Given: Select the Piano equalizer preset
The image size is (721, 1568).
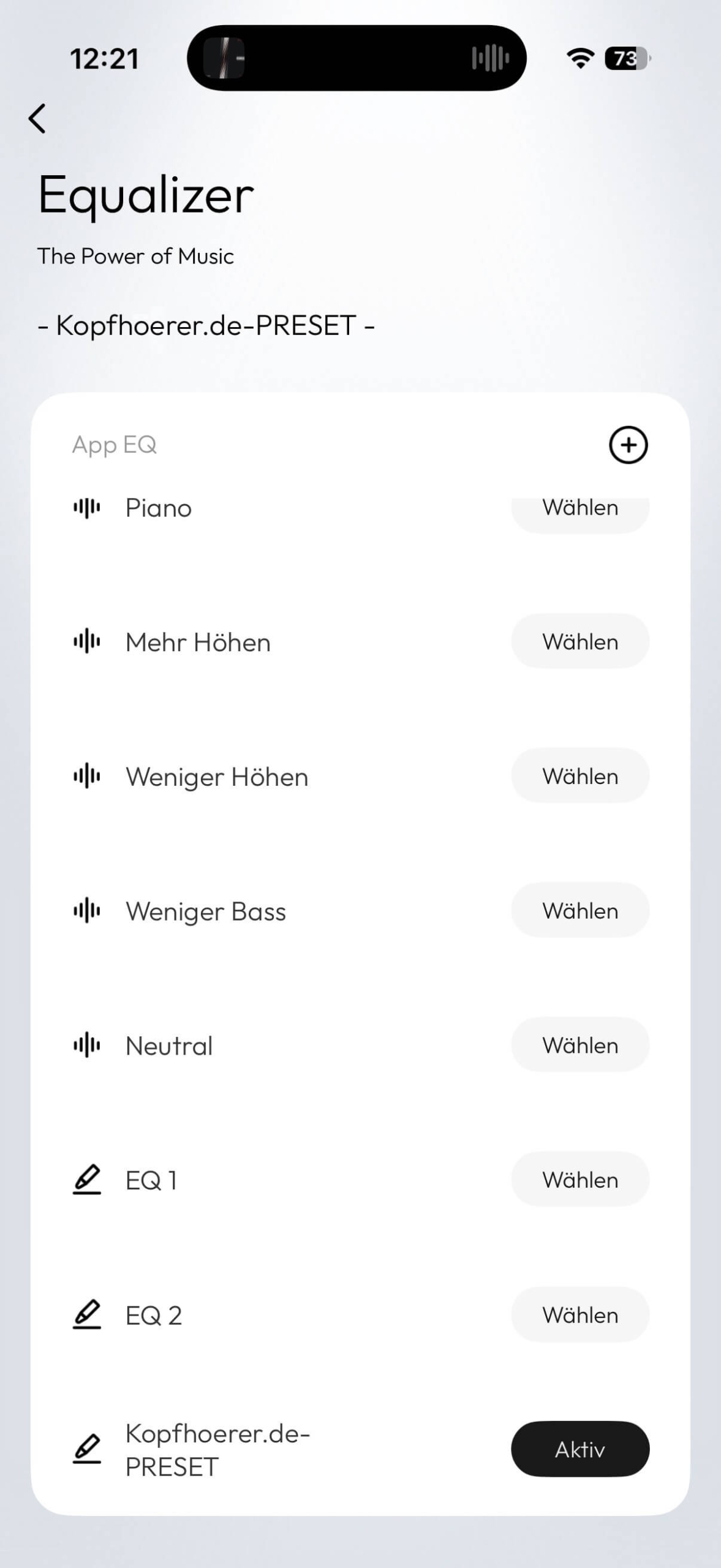Looking at the screenshot, I should pos(579,512).
